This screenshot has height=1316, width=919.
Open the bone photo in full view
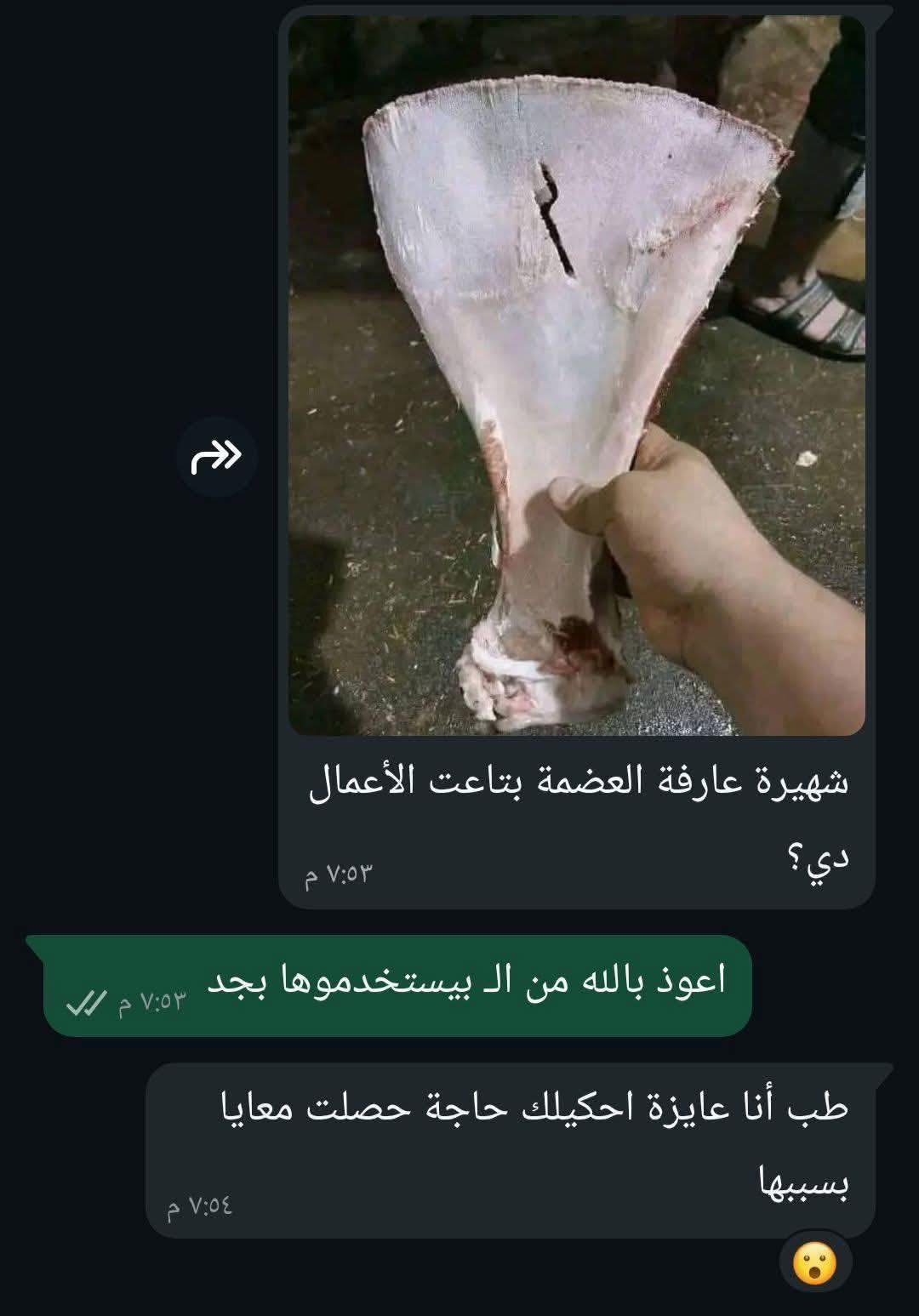(x=576, y=374)
